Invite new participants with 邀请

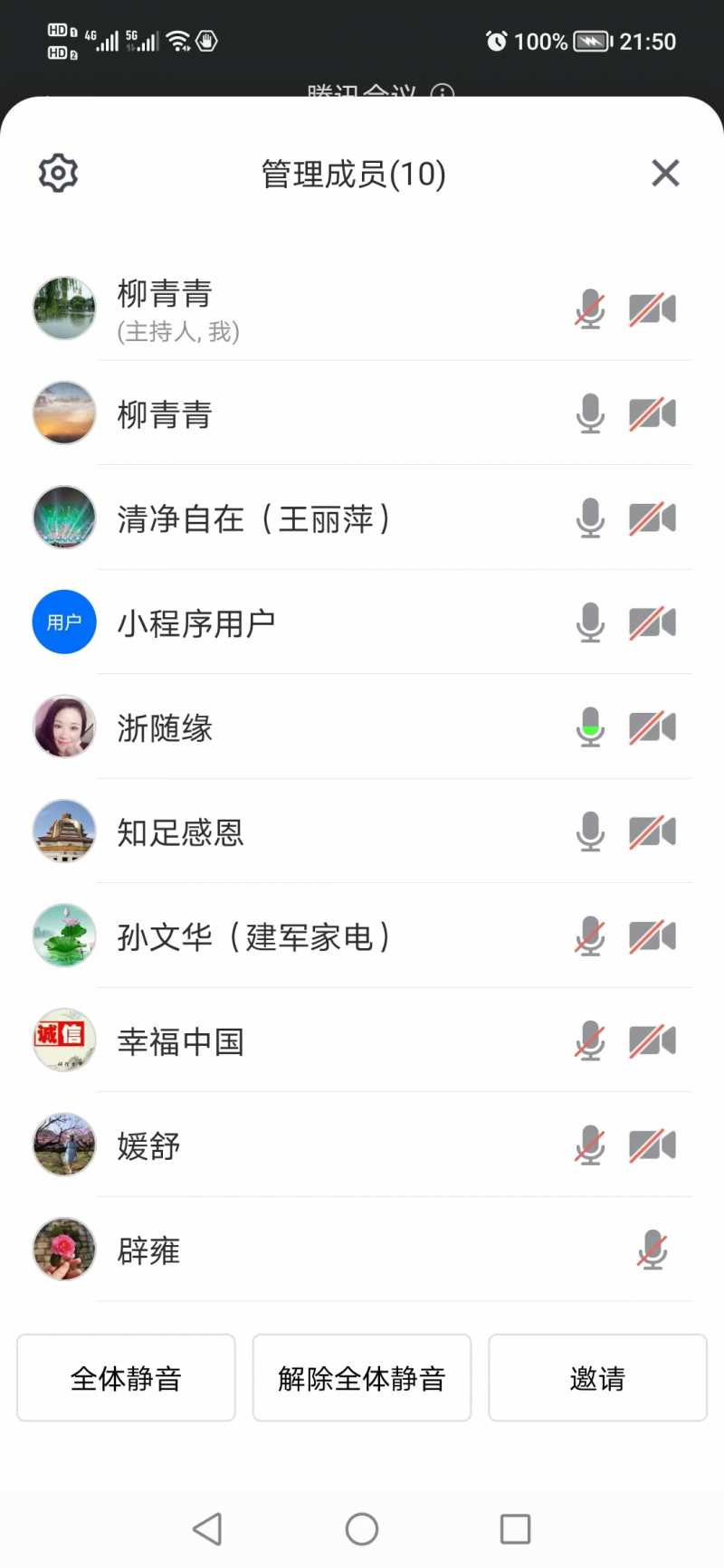(x=597, y=1378)
